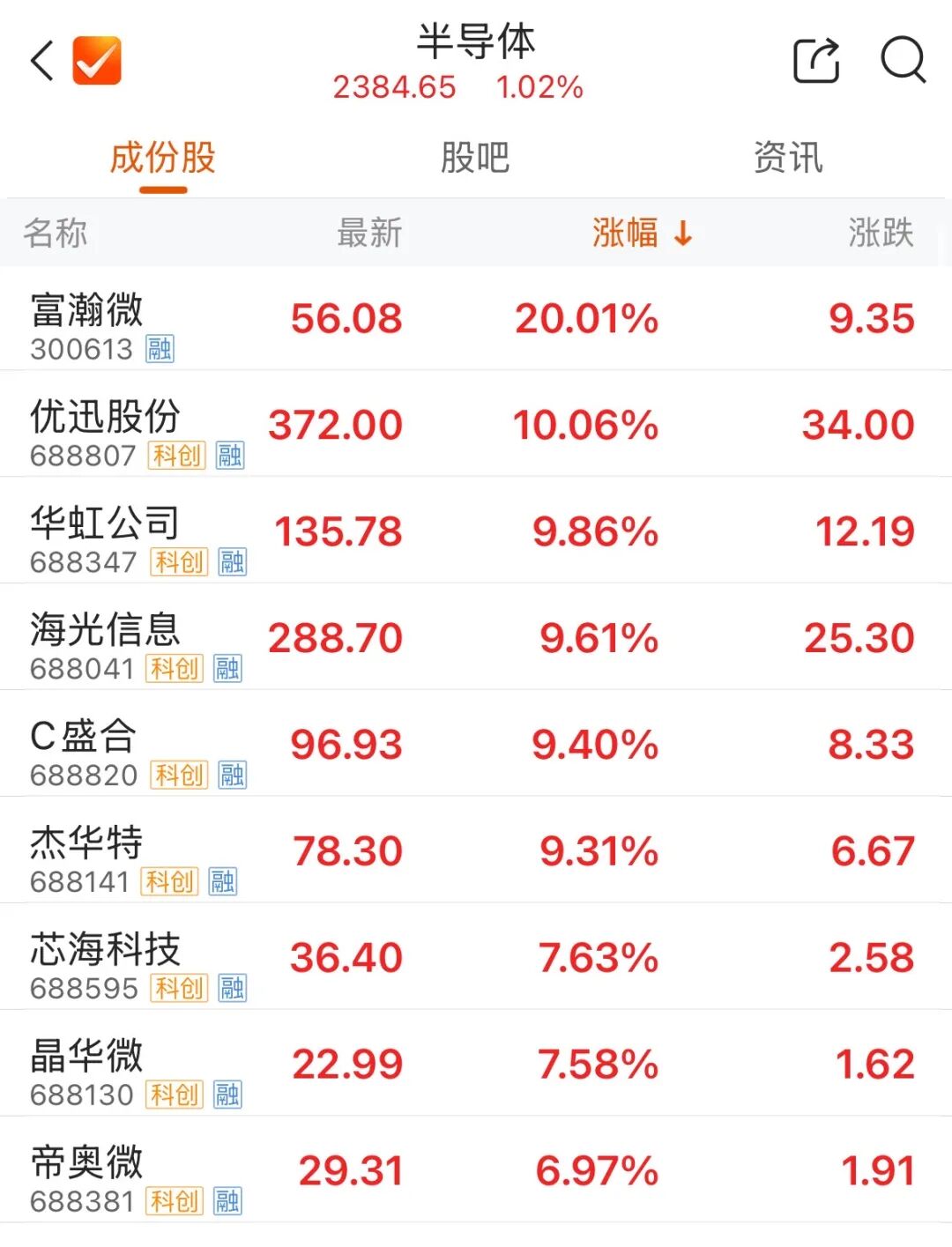Screen dimensions: 952x1247
Task: Open the search magnifier icon
Action: pos(903,61)
